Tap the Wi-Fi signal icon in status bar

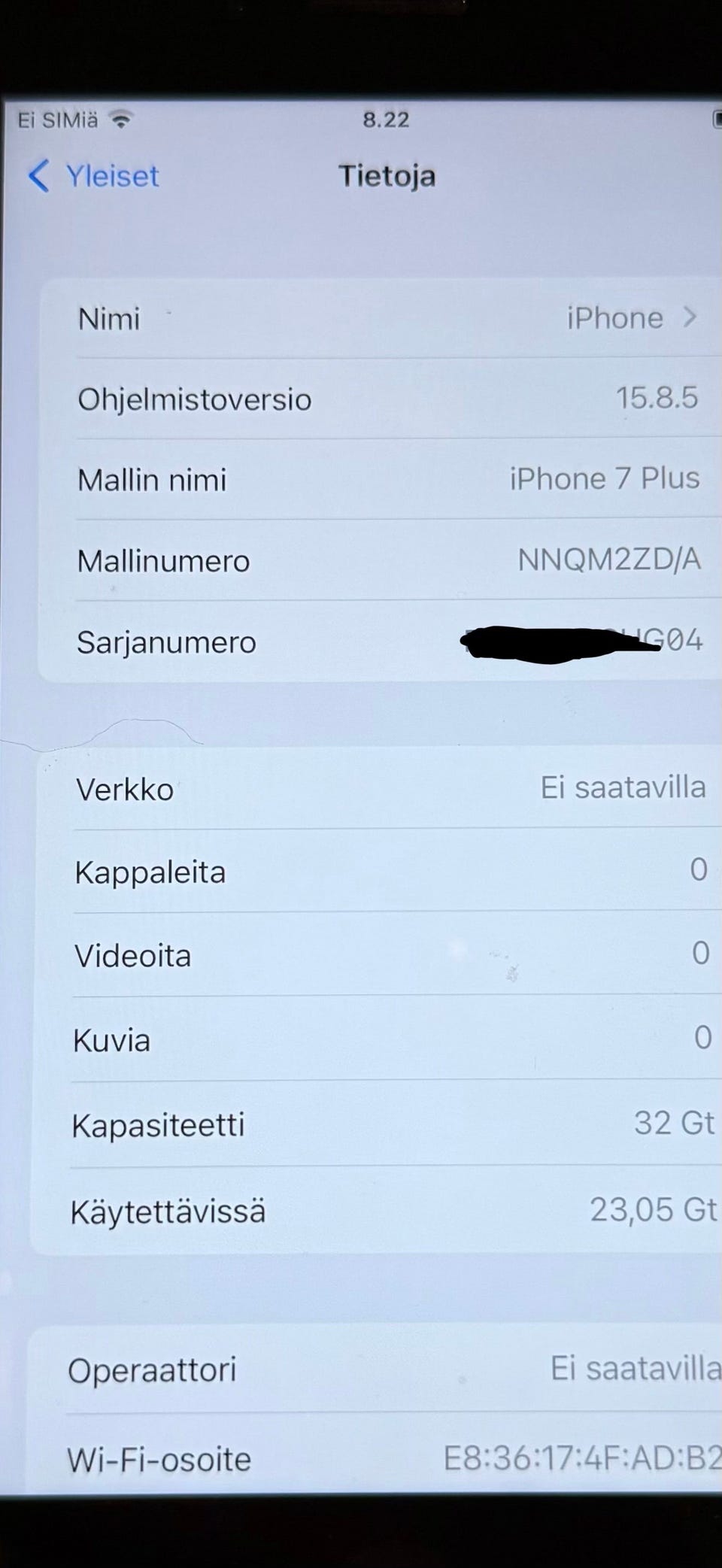(120, 119)
